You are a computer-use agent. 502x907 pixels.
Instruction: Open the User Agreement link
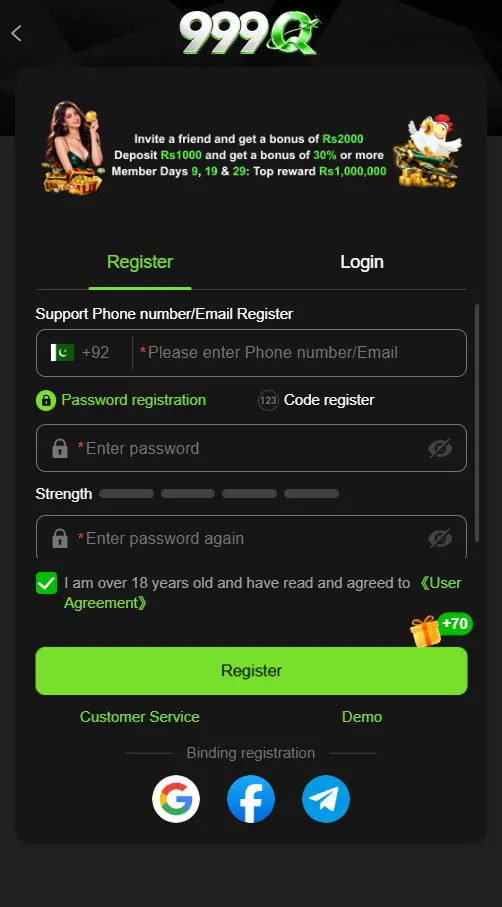263,593
